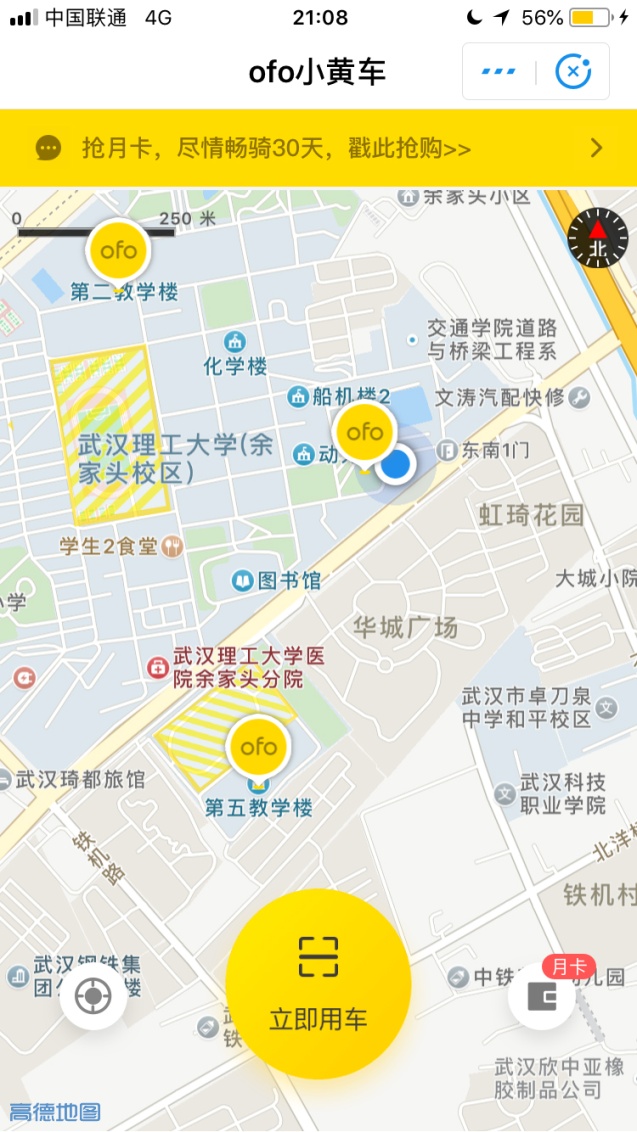Open the wallet with 月卡 badge
Viewport: 637px width, 1132px height.
point(544,996)
